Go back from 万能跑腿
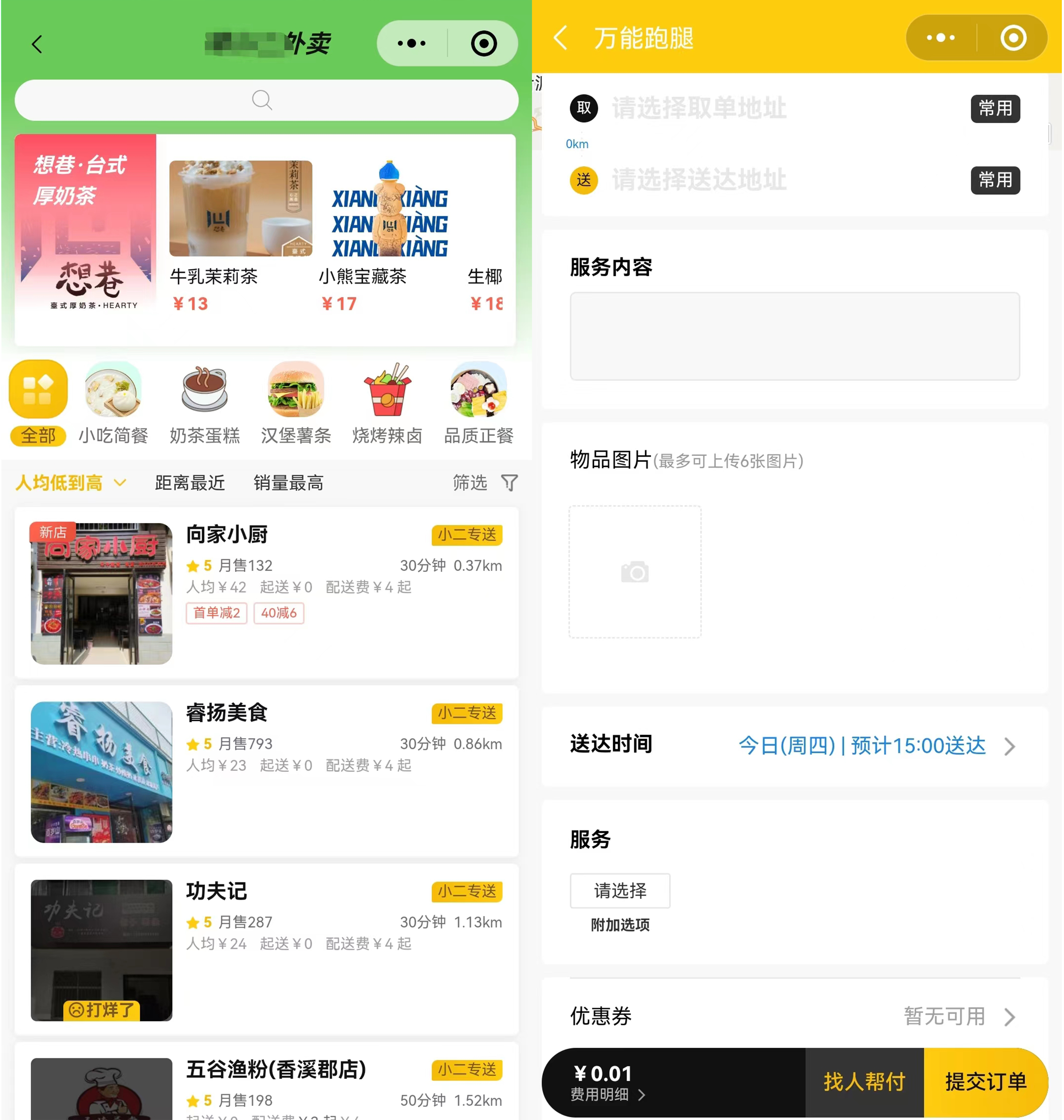The height and width of the screenshot is (1120, 1064). point(560,38)
